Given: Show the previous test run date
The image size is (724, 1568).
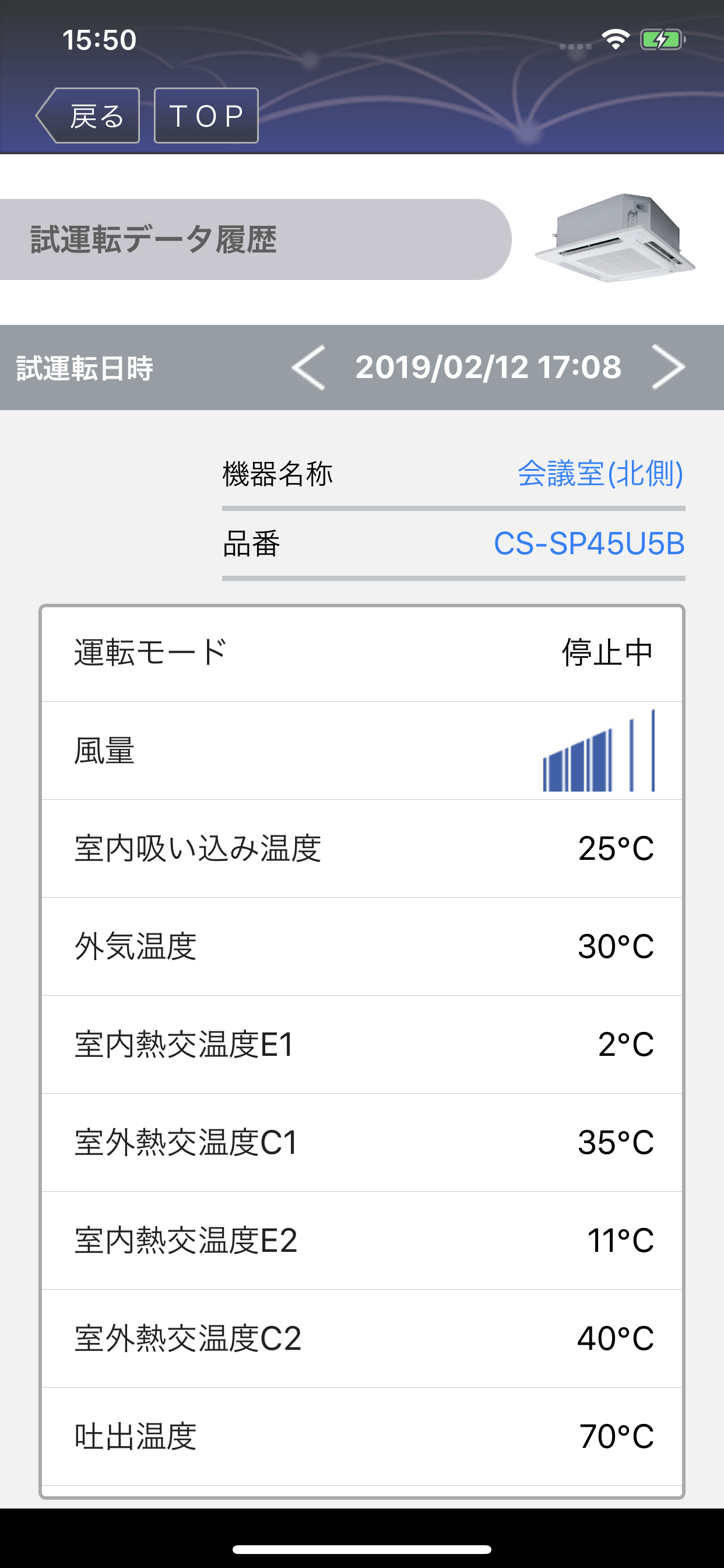Looking at the screenshot, I should (308, 367).
